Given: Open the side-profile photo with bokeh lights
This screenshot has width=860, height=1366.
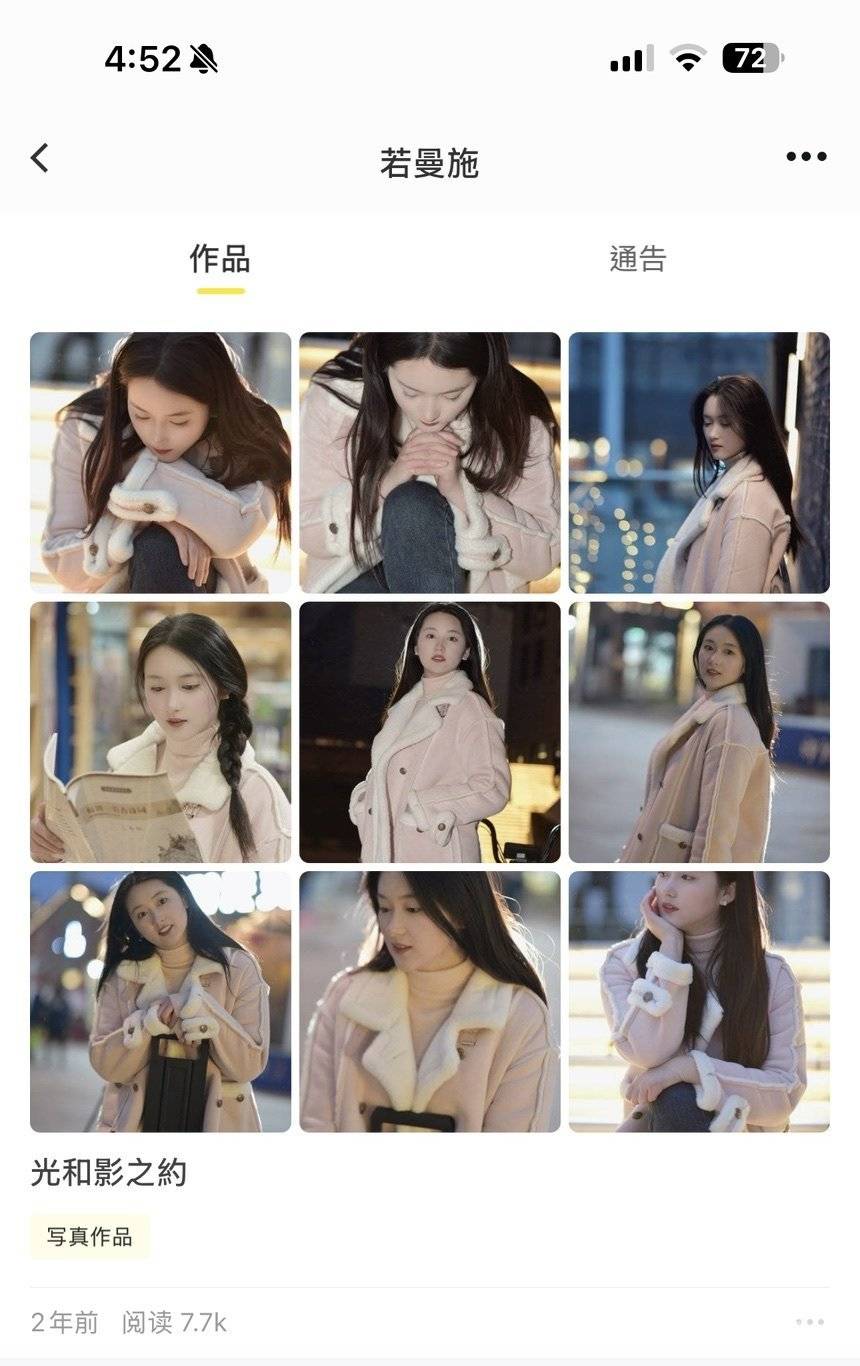Looking at the screenshot, I should pyautogui.click(x=699, y=462).
